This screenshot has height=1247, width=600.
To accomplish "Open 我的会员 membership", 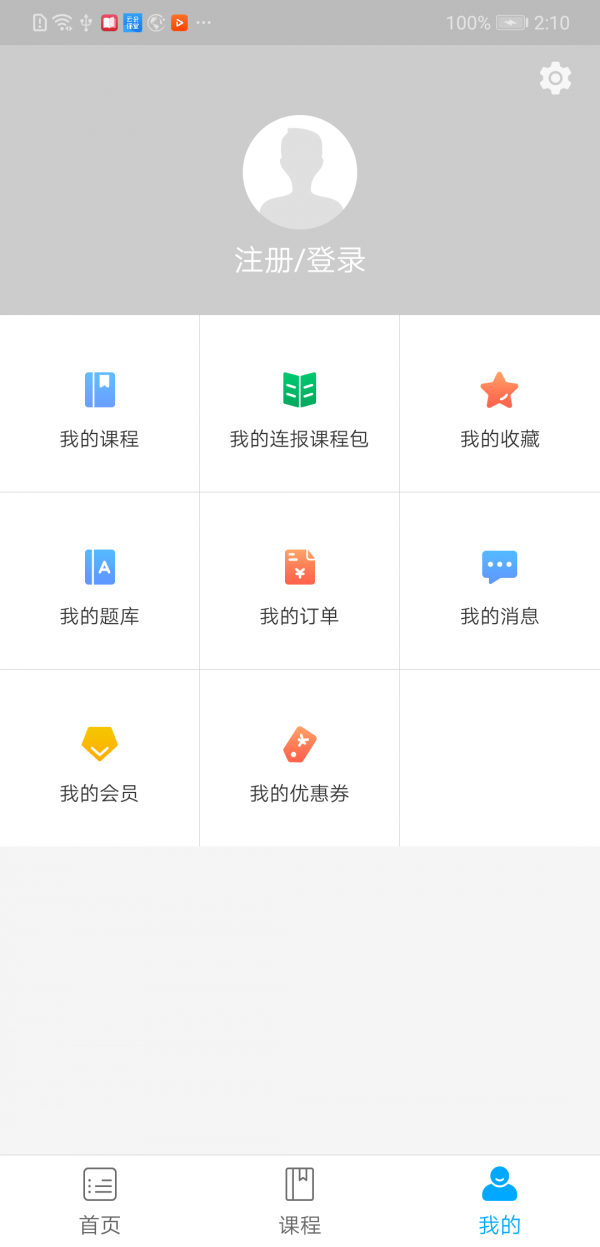I will point(100,760).
